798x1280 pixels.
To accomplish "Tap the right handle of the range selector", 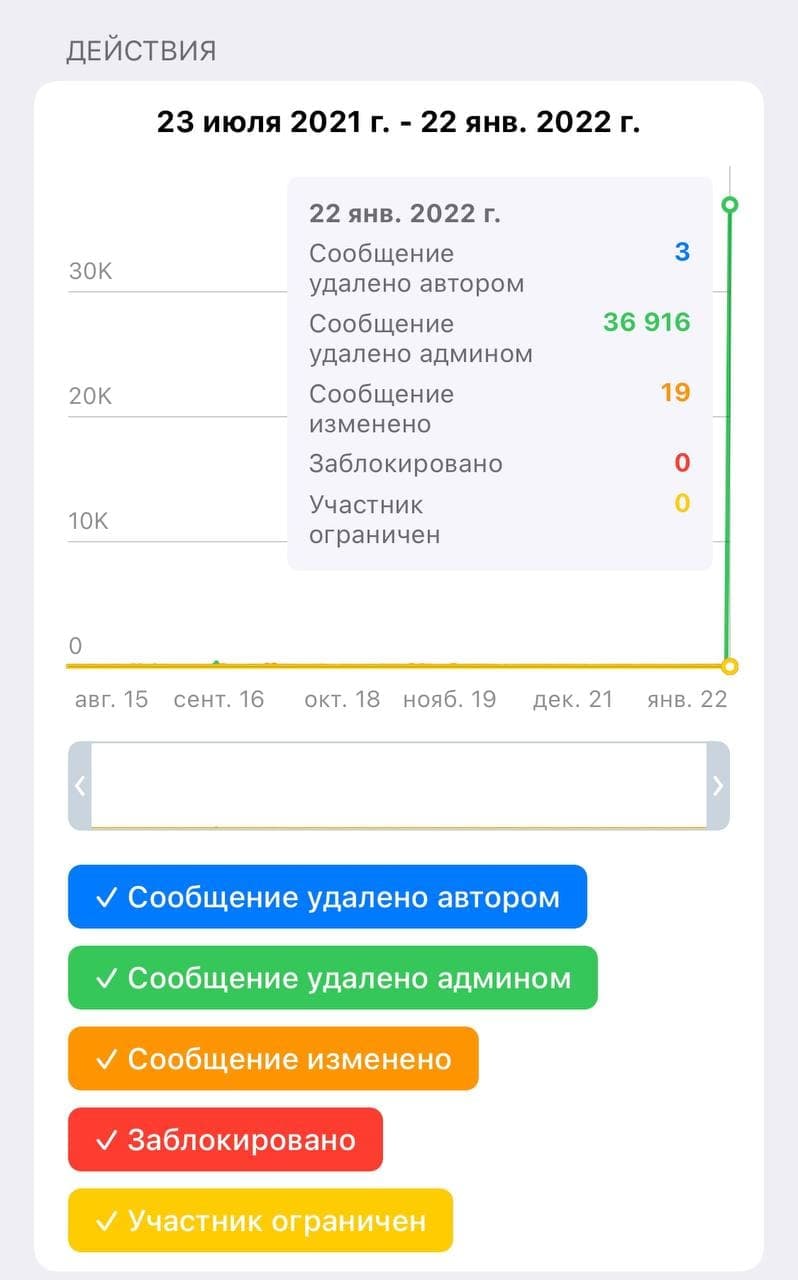I will (718, 786).
